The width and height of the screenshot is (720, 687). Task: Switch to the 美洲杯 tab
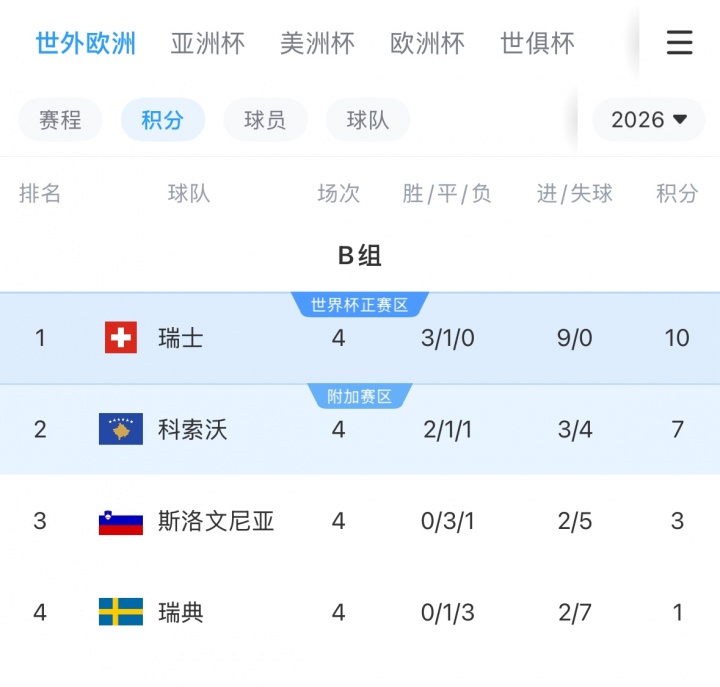[318, 44]
